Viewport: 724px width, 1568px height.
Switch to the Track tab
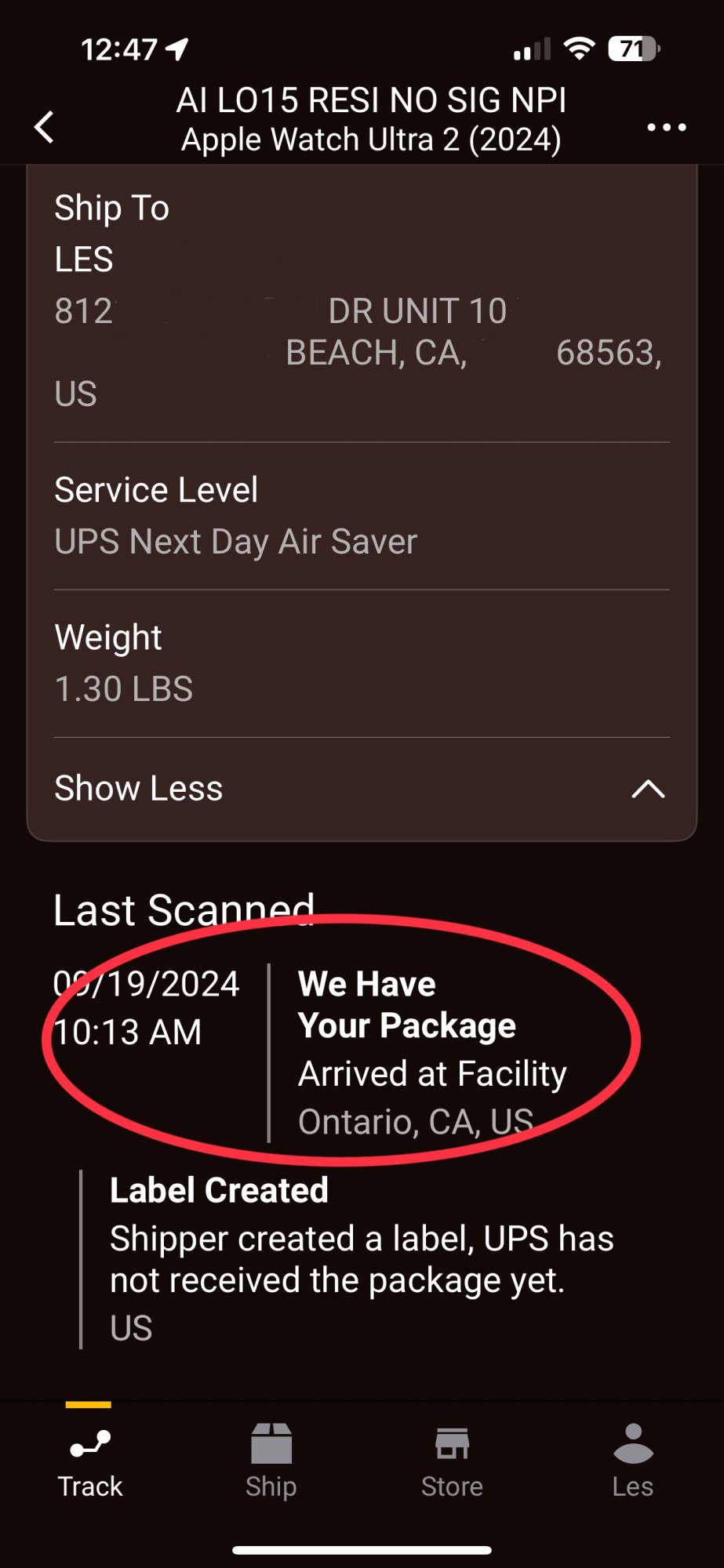(90, 1461)
